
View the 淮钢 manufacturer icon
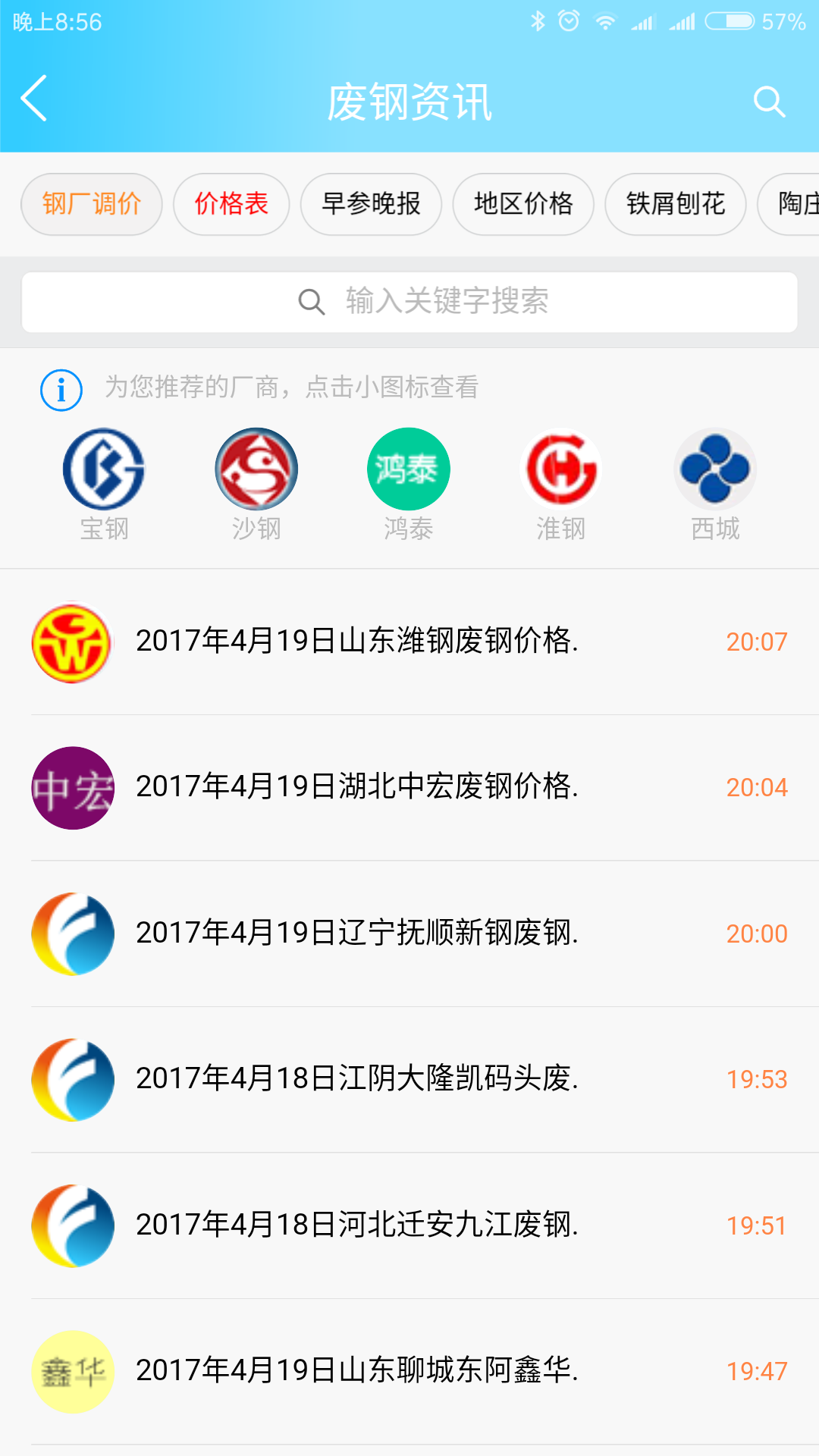click(x=561, y=469)
